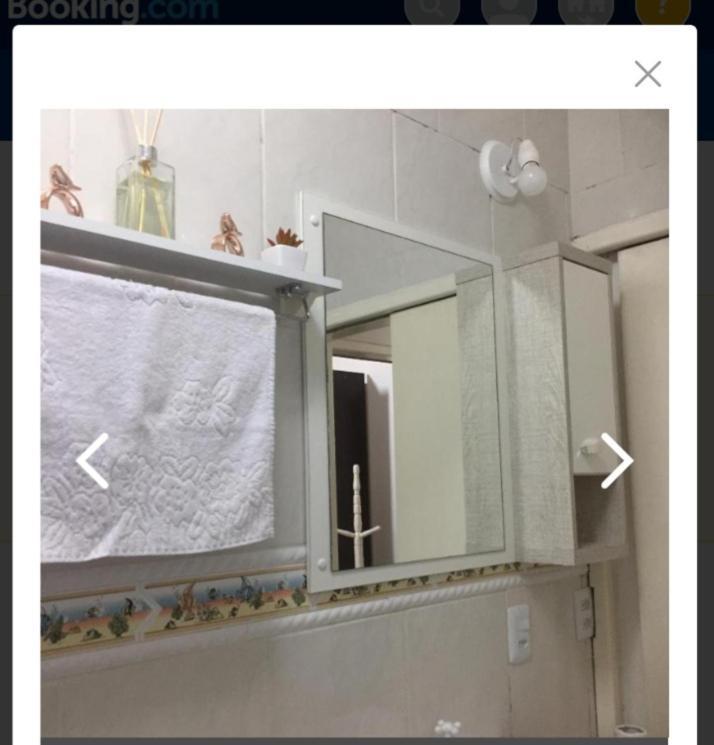Go to the previous photo
Image resolution: width=714 pixels, height=745 pixels.
(92, 461)
